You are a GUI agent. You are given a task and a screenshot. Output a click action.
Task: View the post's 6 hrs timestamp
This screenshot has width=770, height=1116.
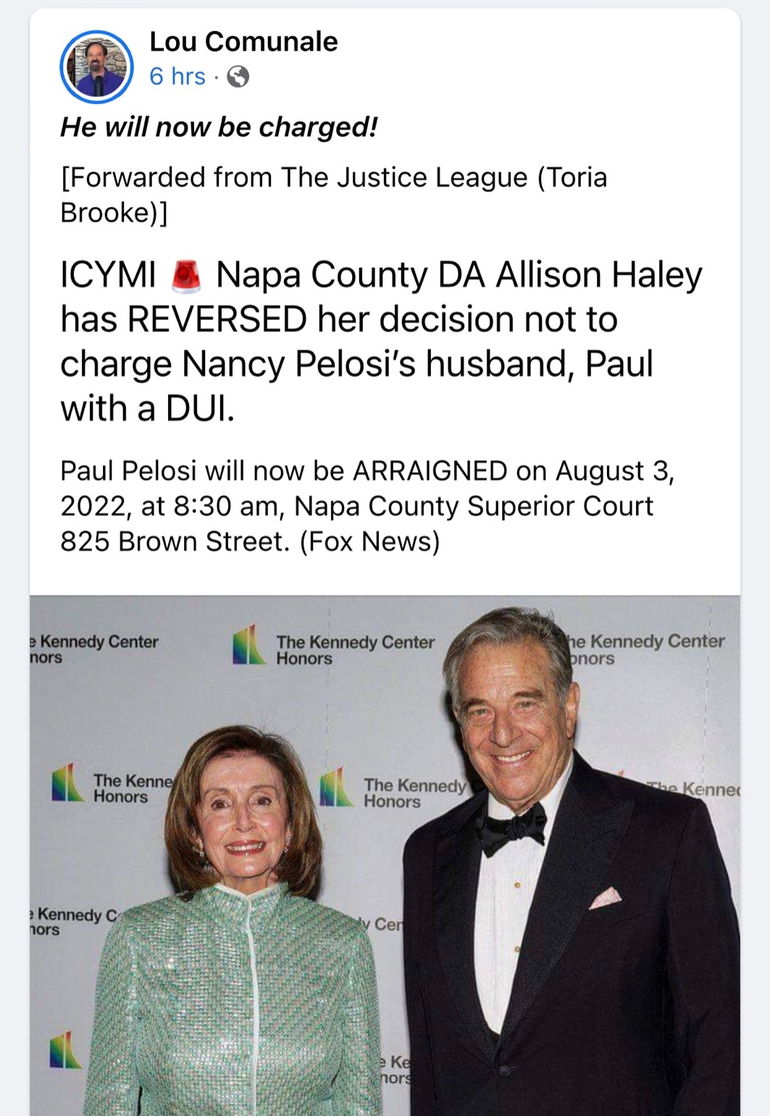177,77
